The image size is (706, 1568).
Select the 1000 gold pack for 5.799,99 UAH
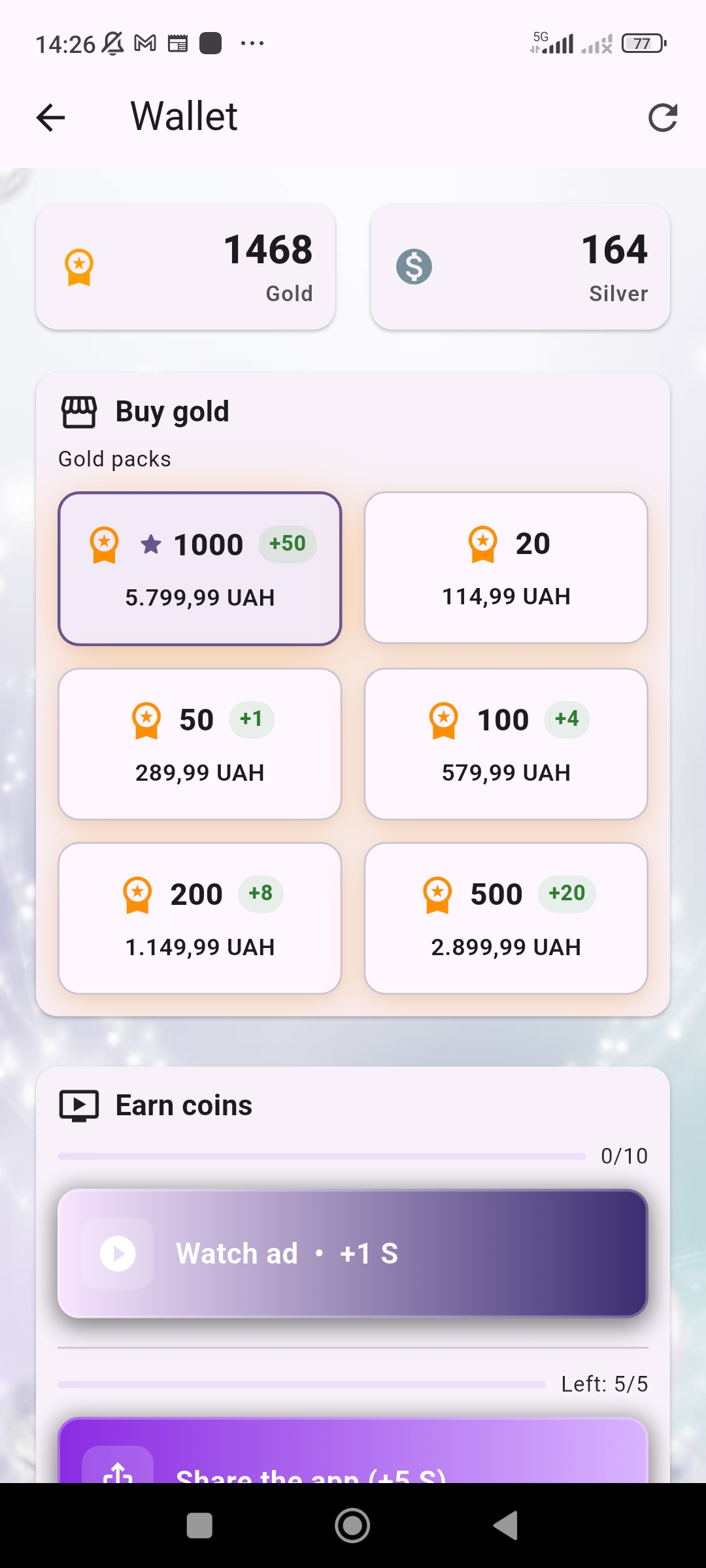[x=200, y=568]
